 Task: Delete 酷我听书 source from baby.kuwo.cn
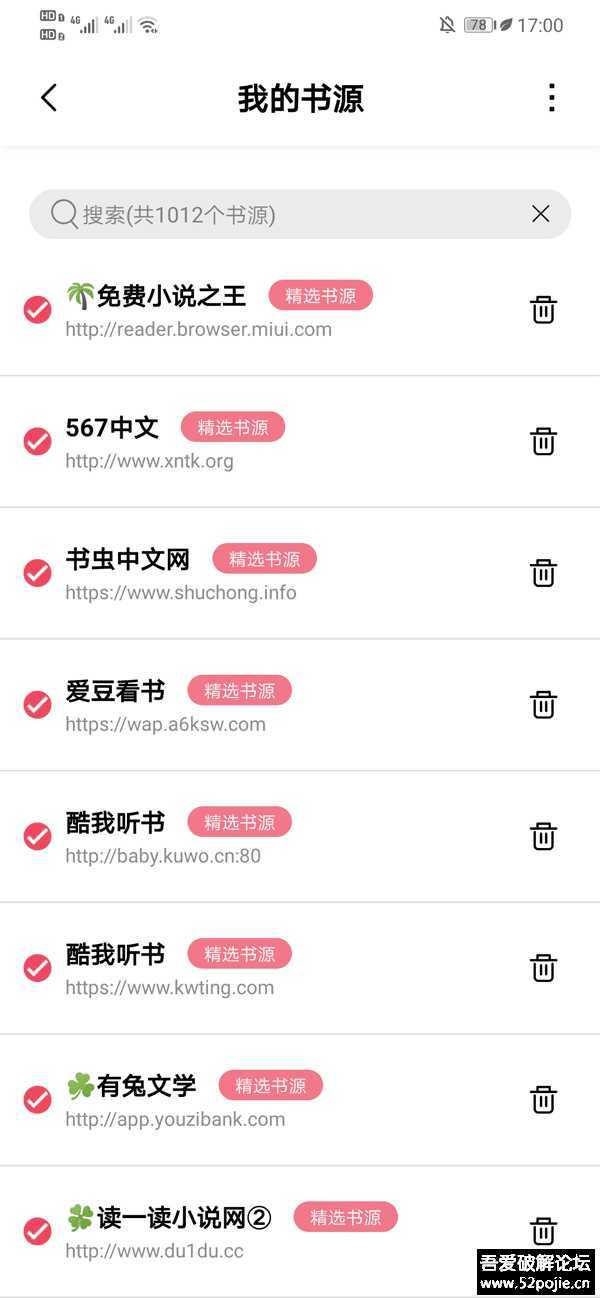(x=543, y=836)
